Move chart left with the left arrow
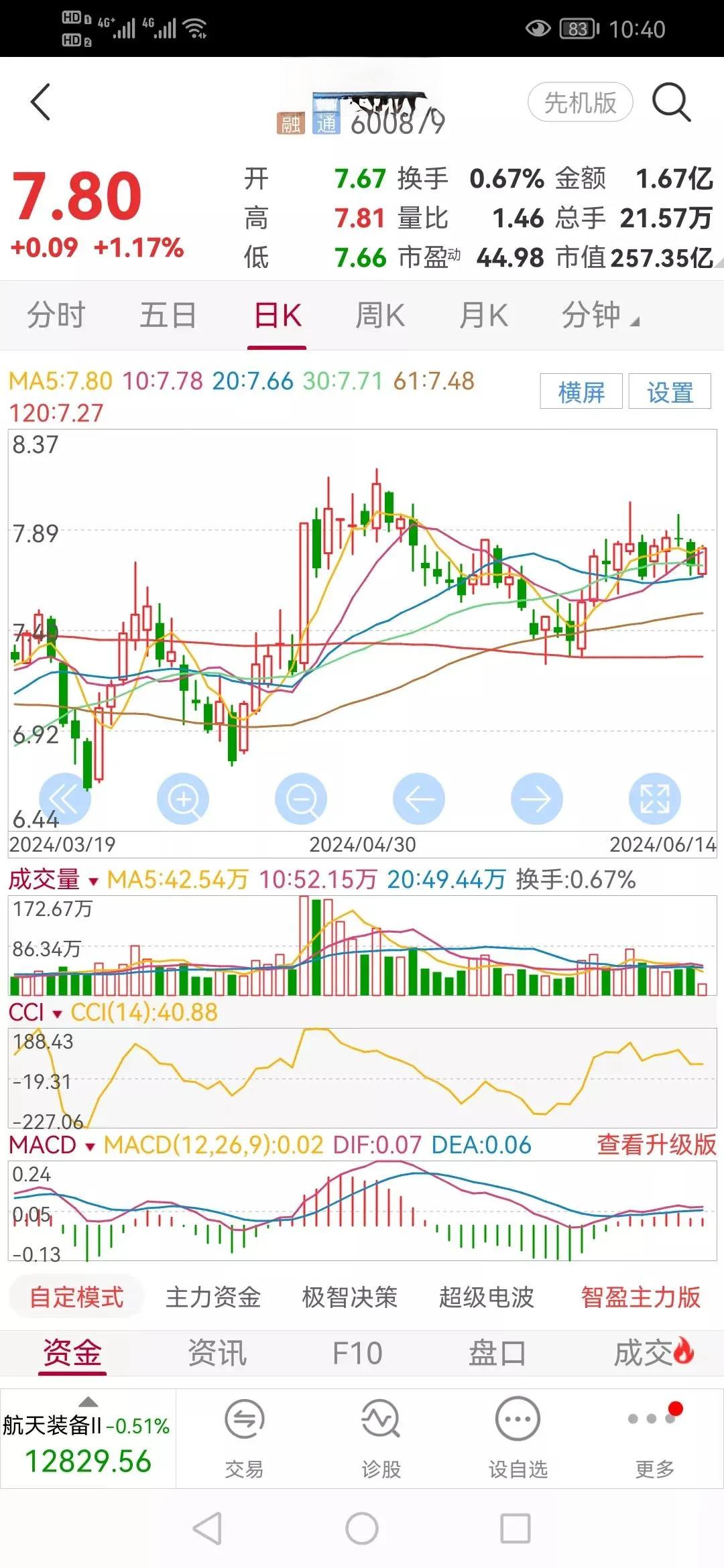This screenshot has width=724, height=1568. click(x=419, y=799)
